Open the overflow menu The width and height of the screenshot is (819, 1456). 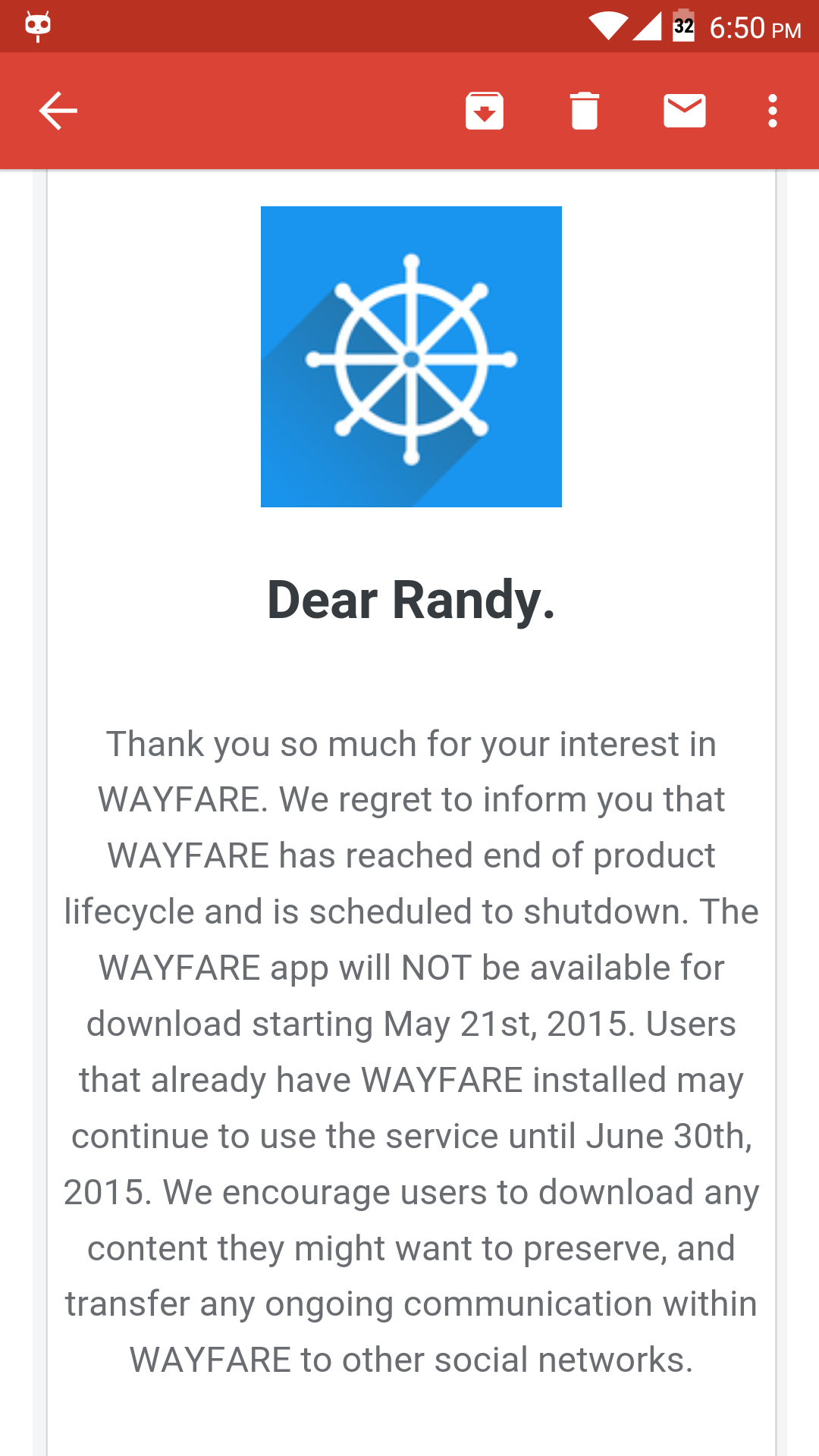pos(772,111)
